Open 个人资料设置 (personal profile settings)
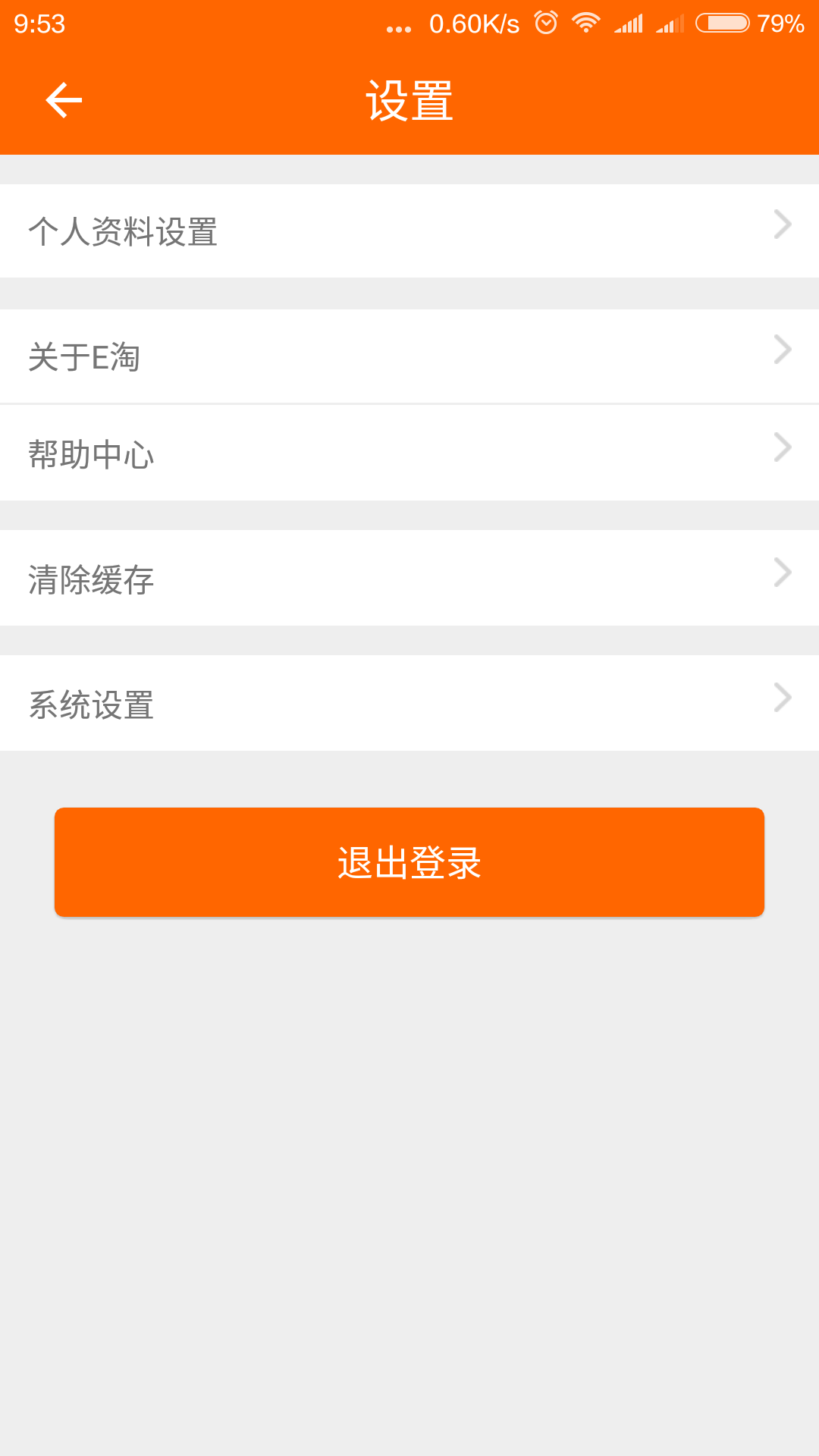 (x=409, y=231)
